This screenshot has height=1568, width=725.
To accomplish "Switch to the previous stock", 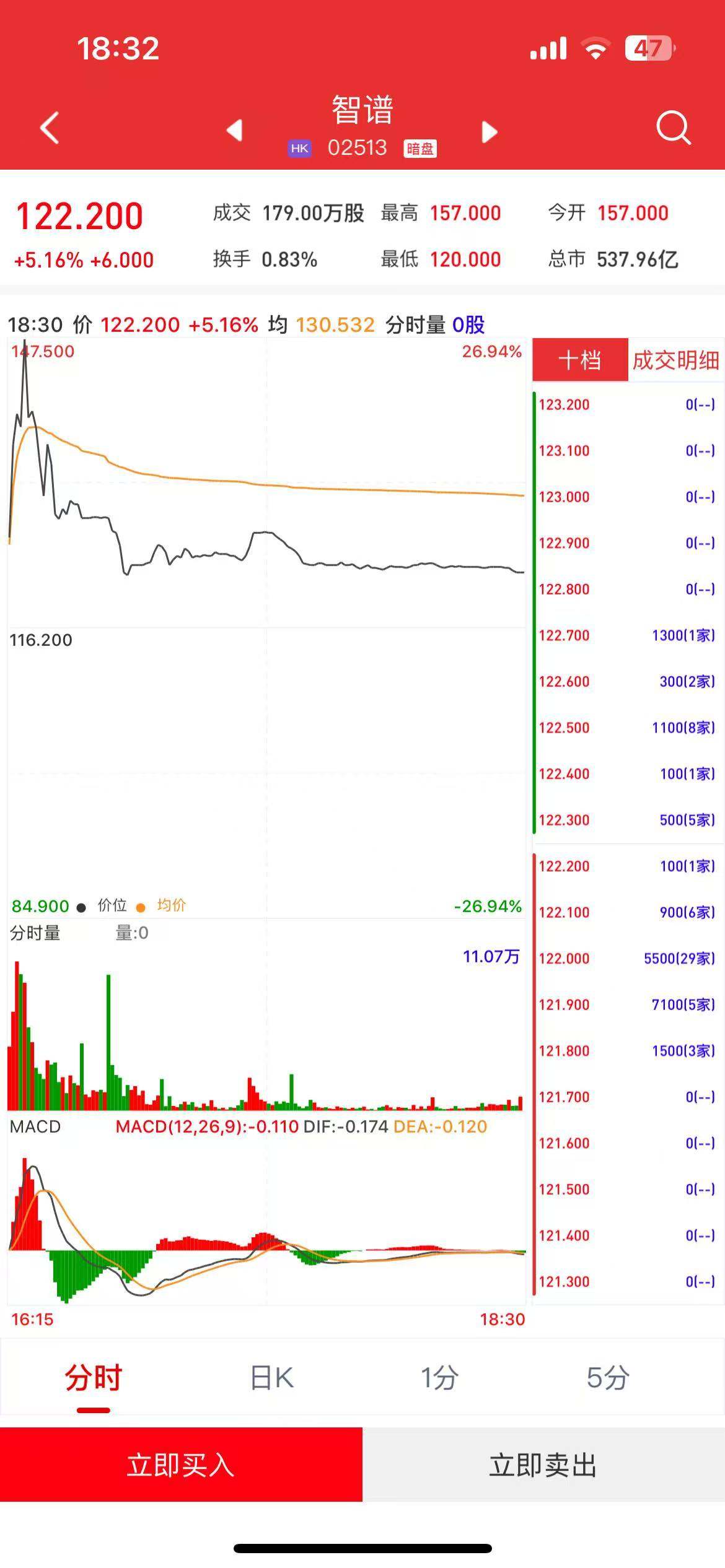I will [x=234, y=131].
